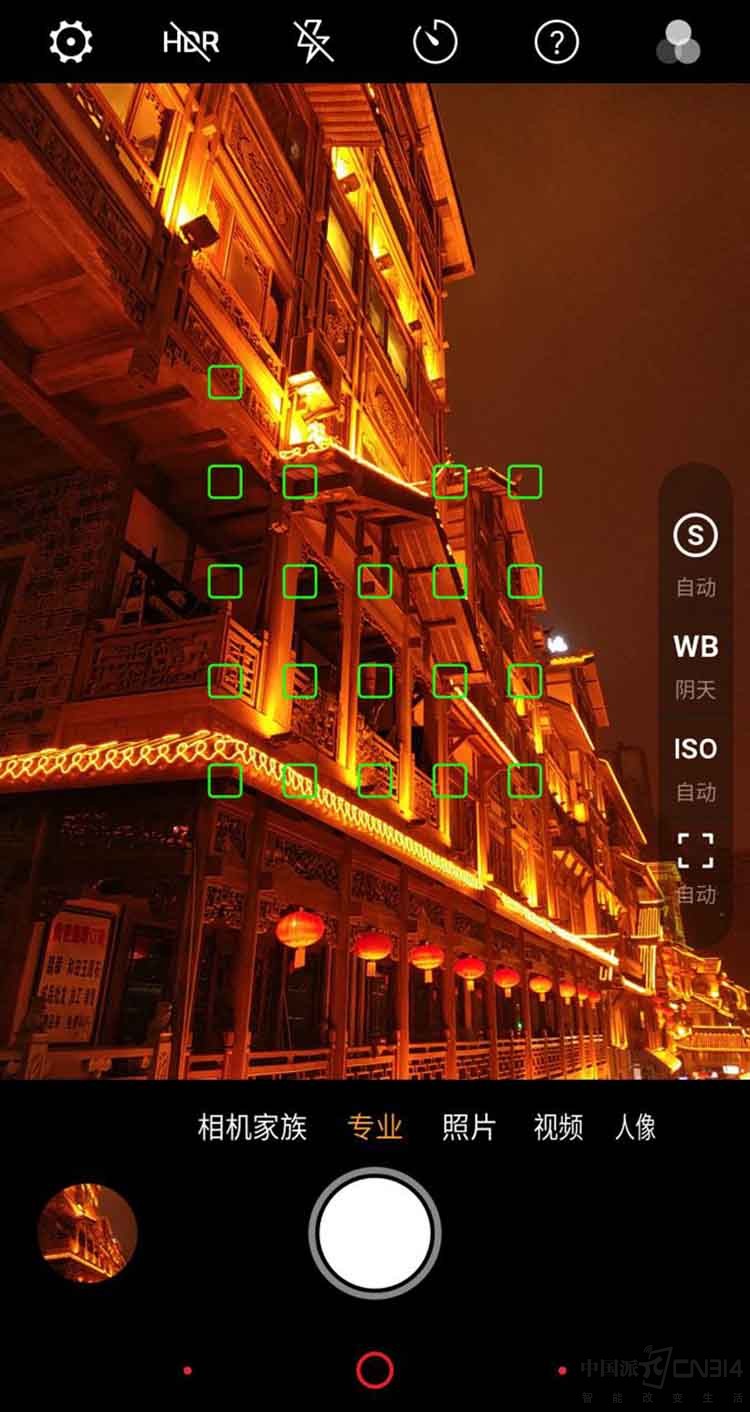Image resolution: width=750 pixels, height=1412 pixels.
Task: Switch to 视频 mode
Action: point(558,1127)
